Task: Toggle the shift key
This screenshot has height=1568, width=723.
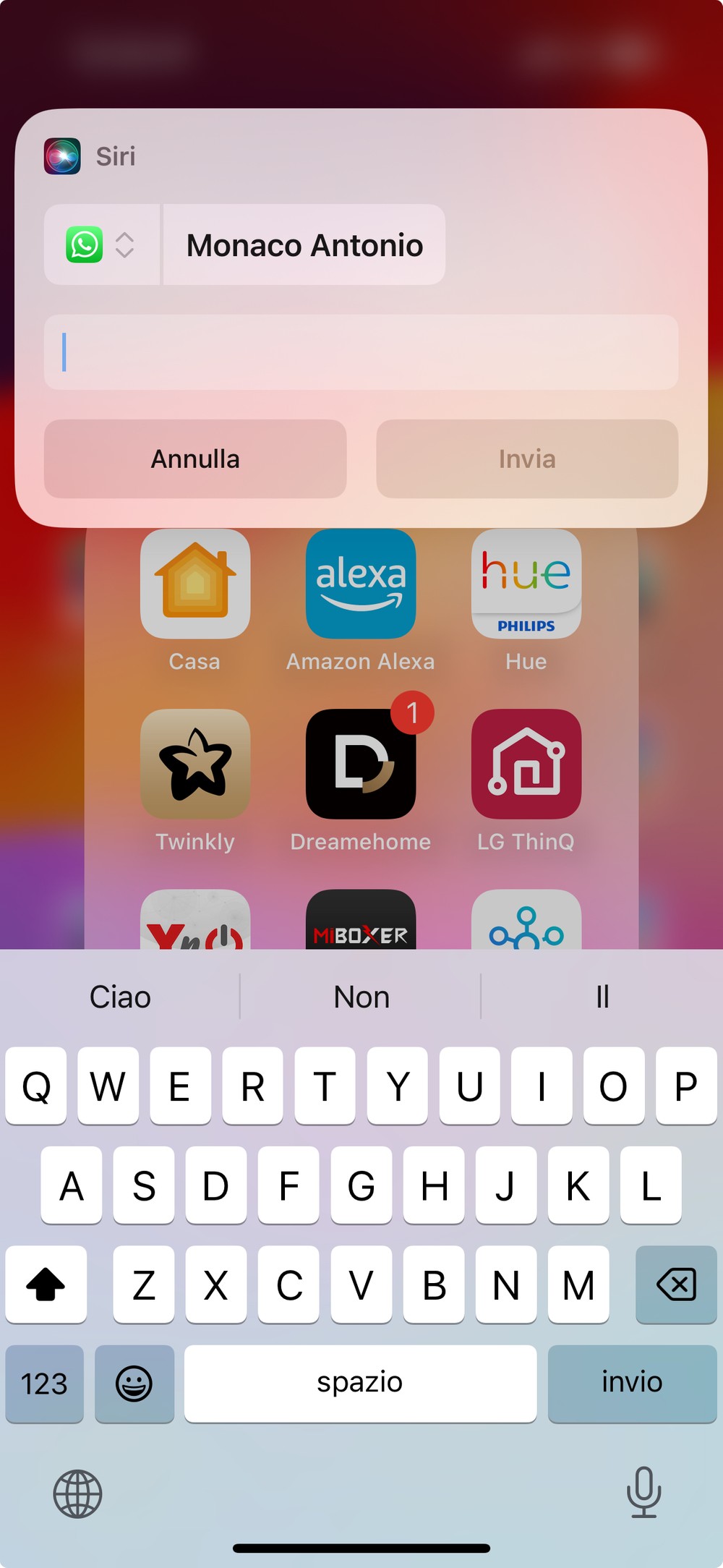Action: 46,1285
